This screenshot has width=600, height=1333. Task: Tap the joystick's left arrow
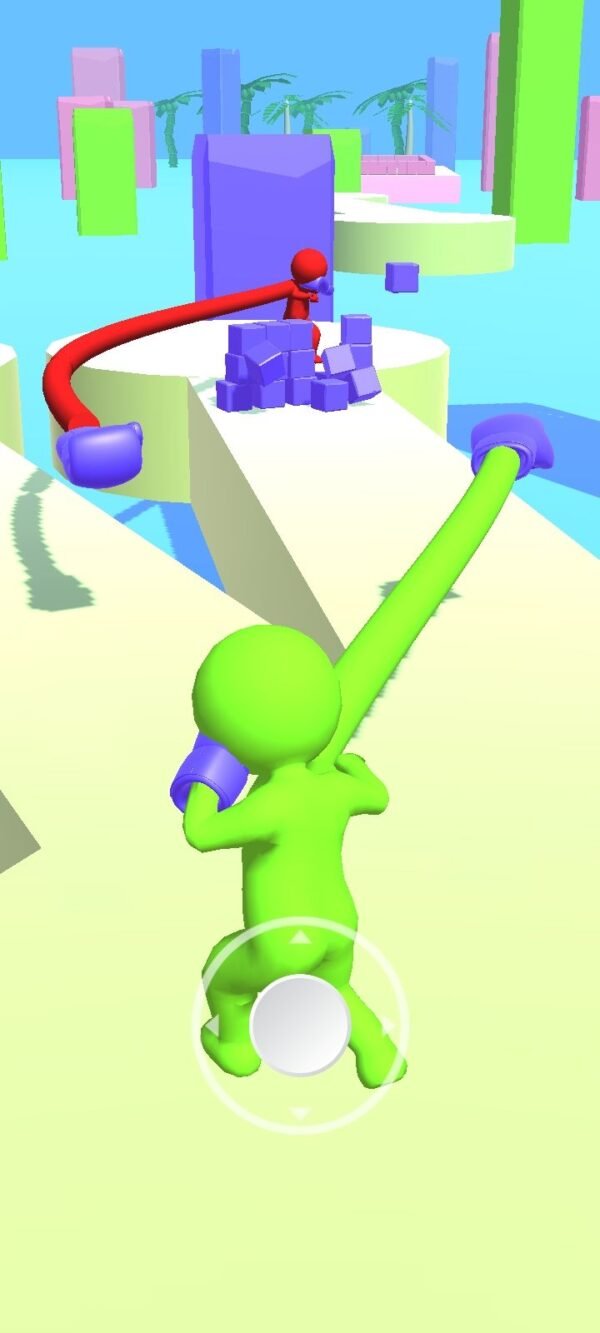click(x=212, y=1025)
